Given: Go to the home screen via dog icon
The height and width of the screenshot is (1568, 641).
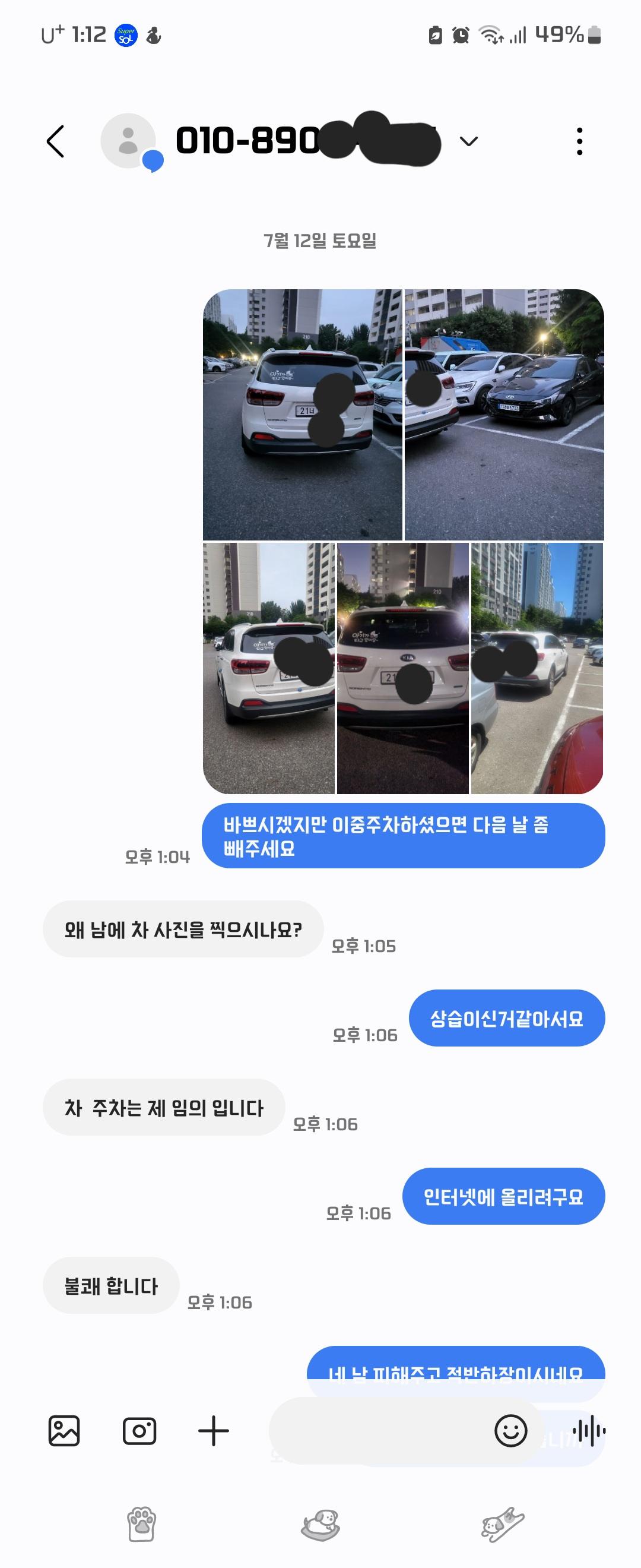Looking at the screenshot, I should coord(320,1524).
